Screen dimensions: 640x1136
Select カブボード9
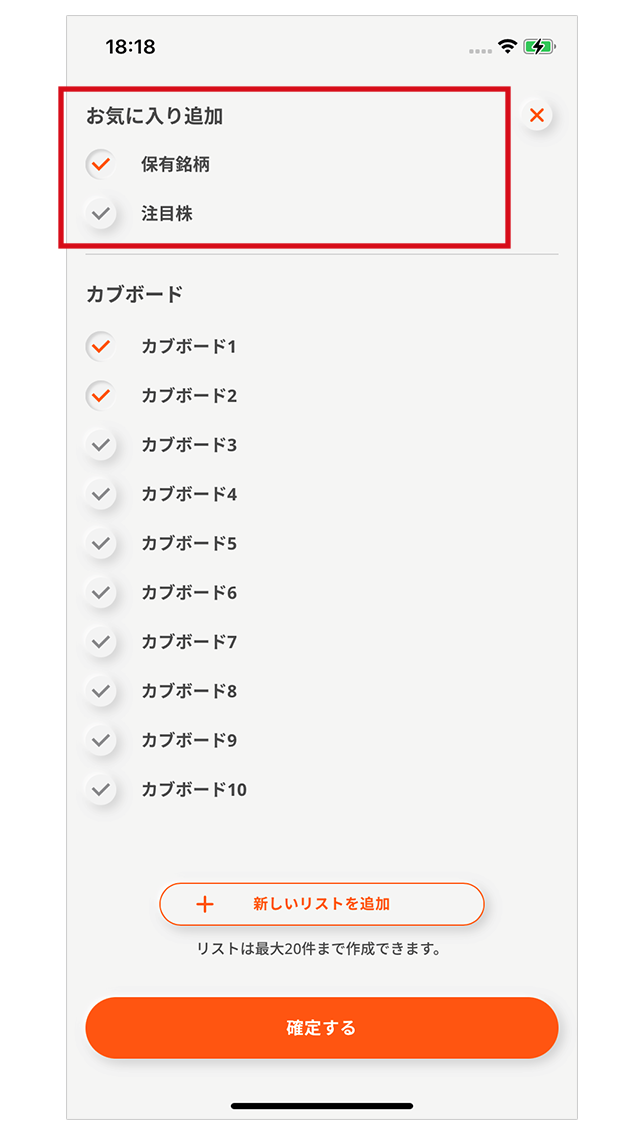[x=101, y=740]
